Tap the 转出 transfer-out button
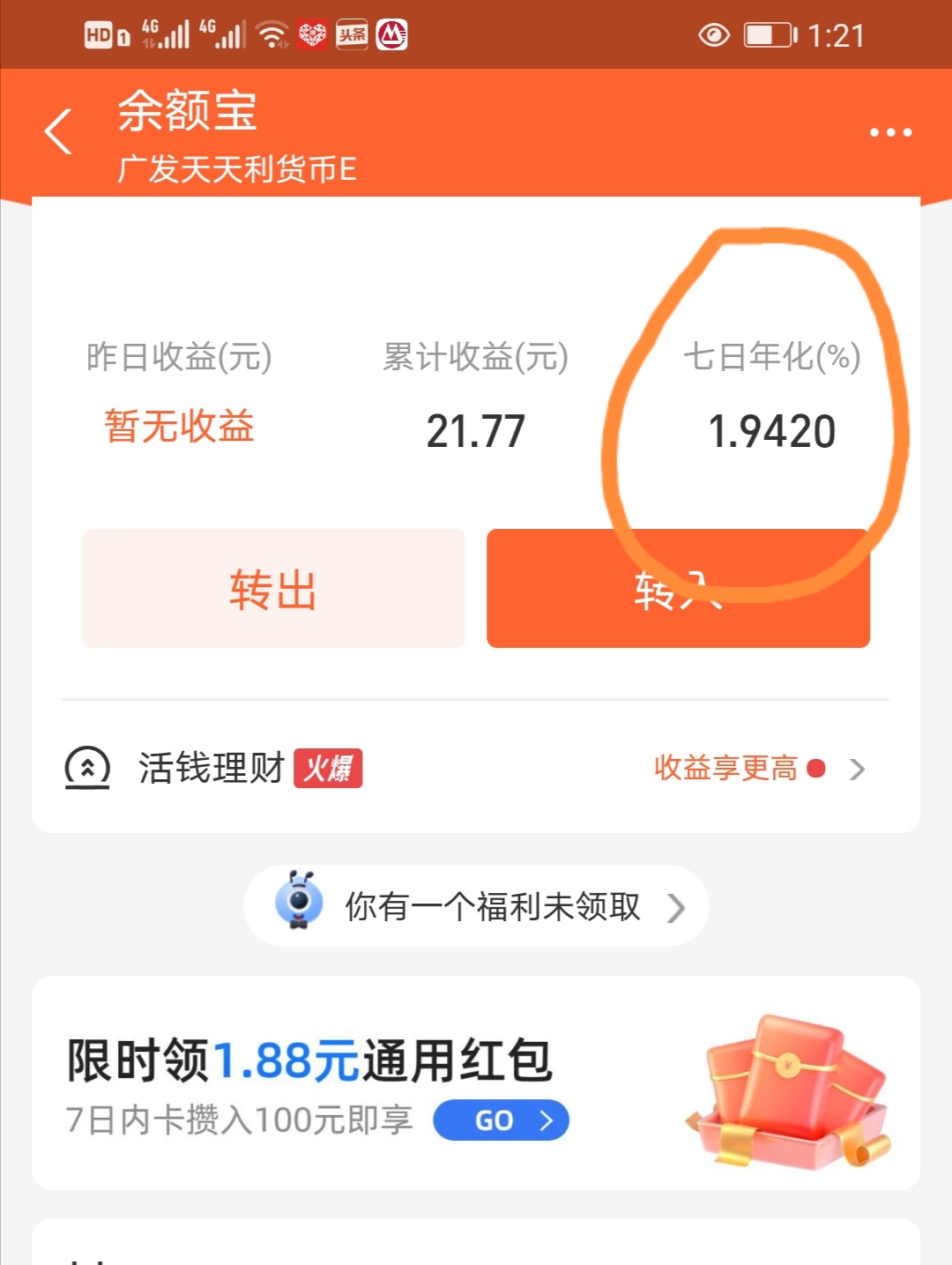This screenshot has height=1265, width=952. pos(273,588)
